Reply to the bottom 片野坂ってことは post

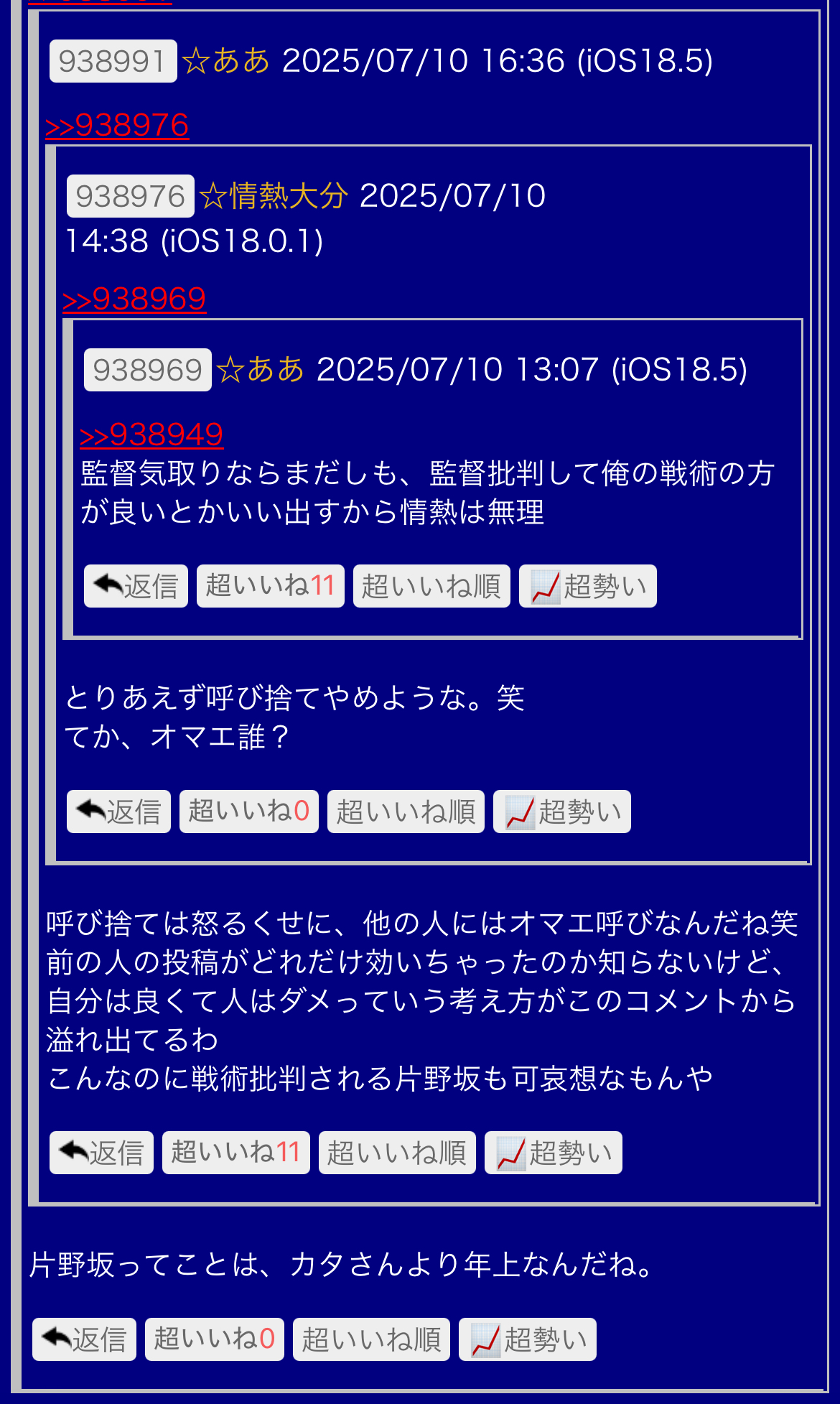point(84,1339)
